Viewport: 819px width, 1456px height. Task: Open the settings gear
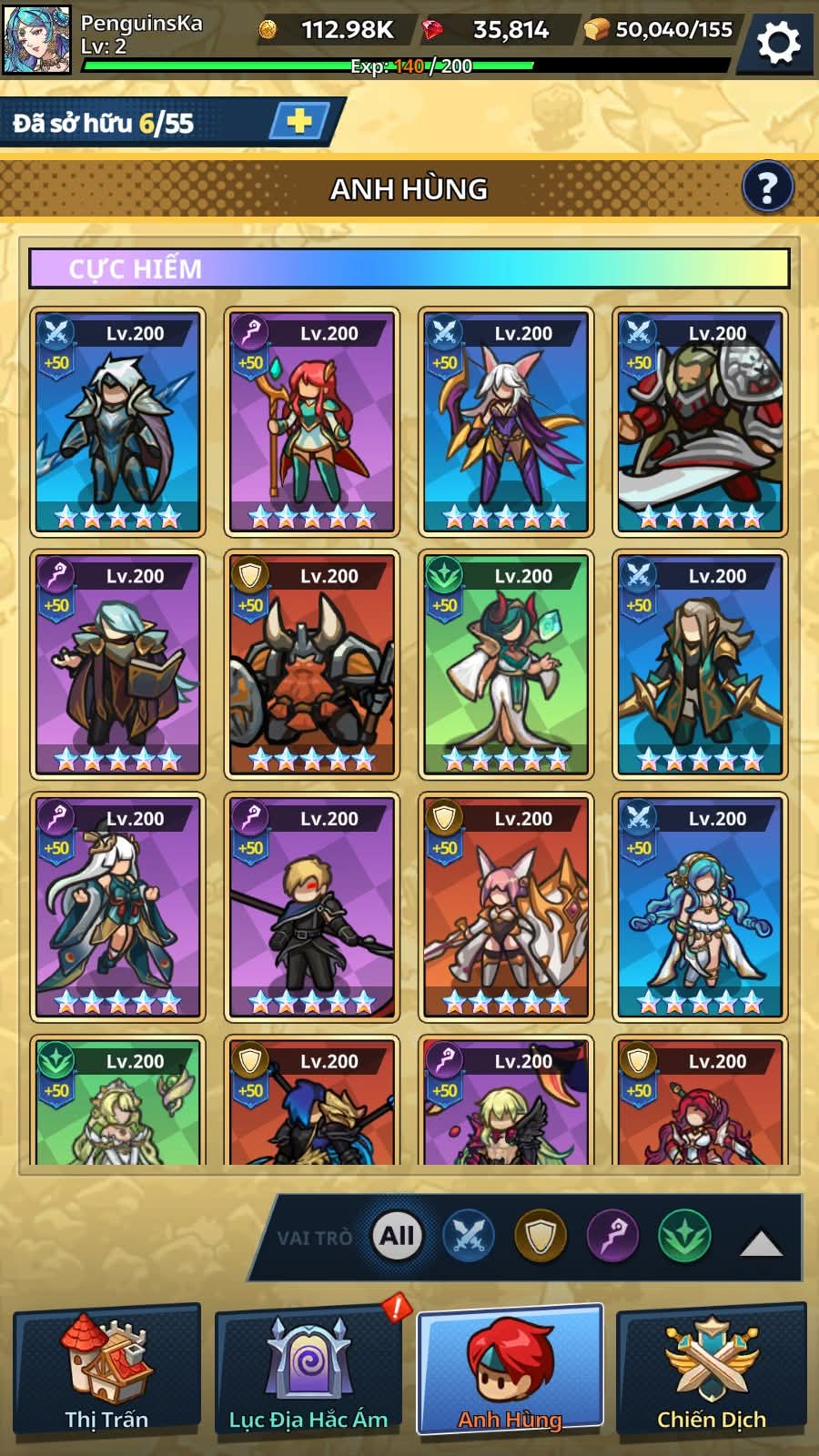pos(778,41)
